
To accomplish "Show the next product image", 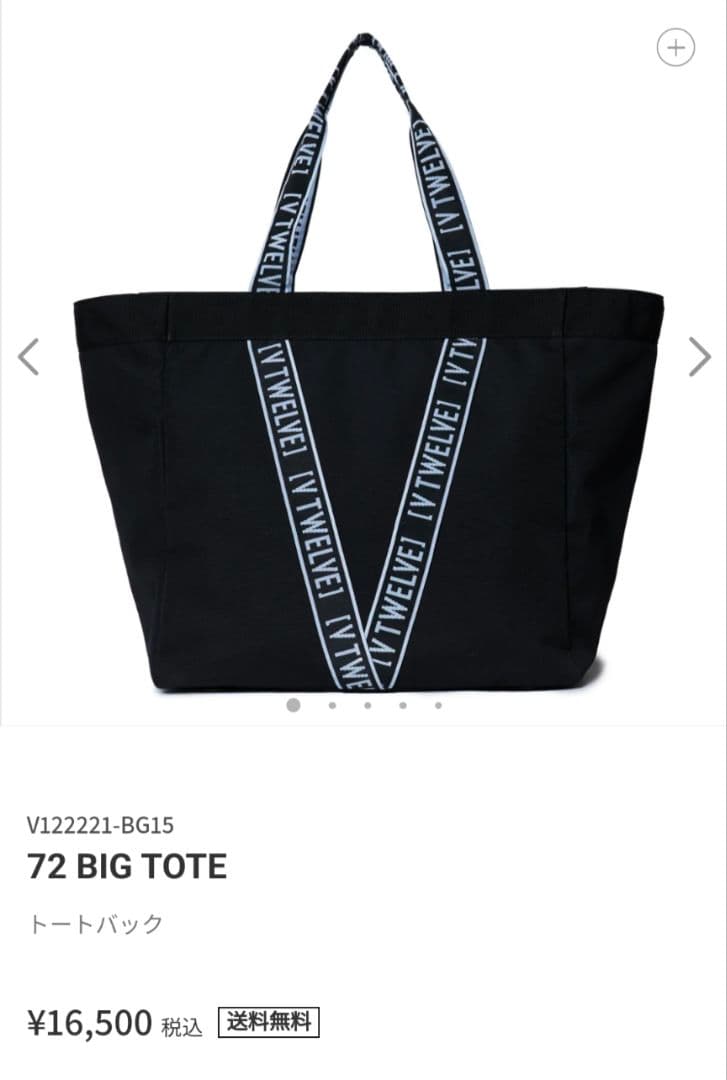I will 699,356.
